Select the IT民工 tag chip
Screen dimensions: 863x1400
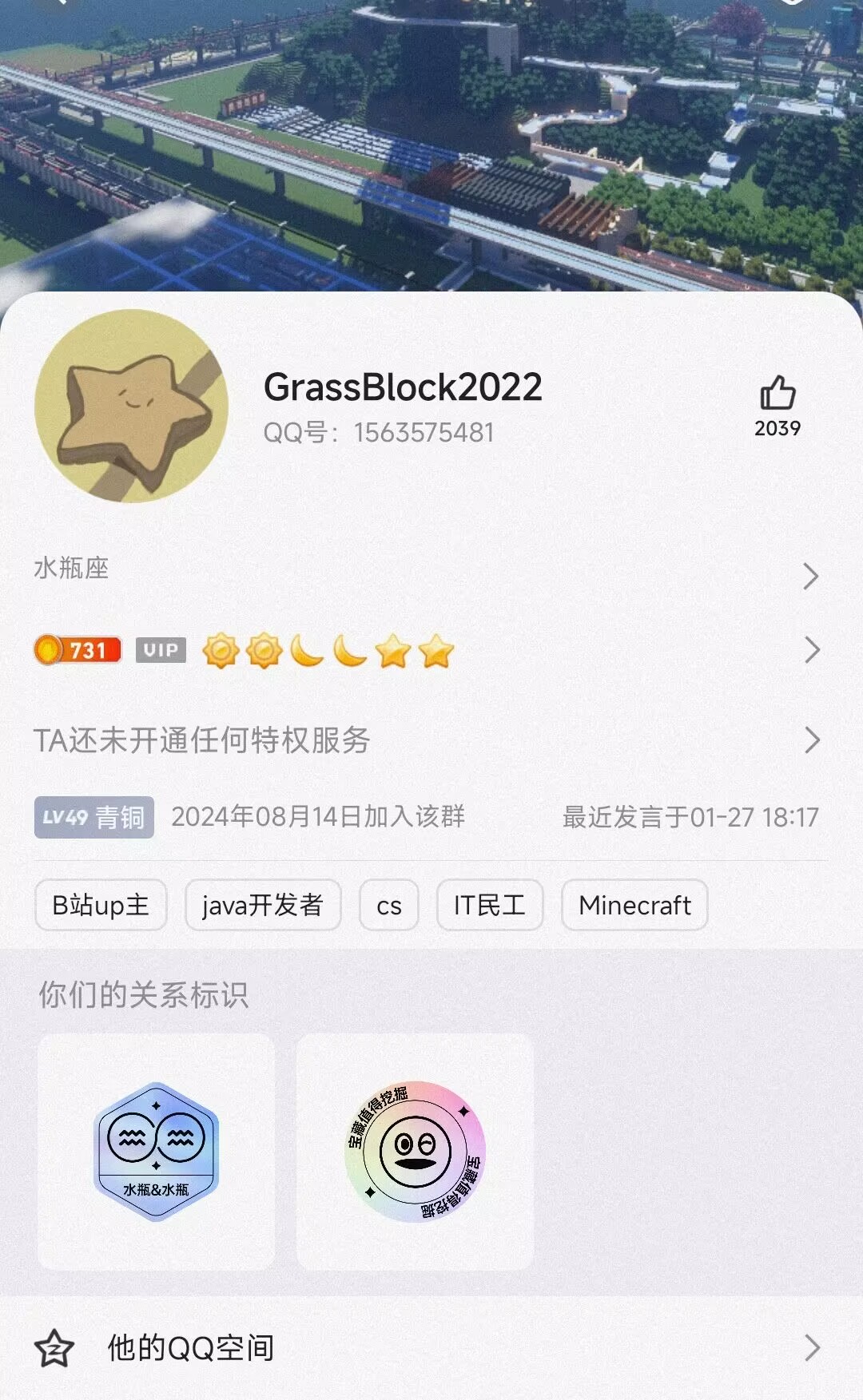(490, 905)
